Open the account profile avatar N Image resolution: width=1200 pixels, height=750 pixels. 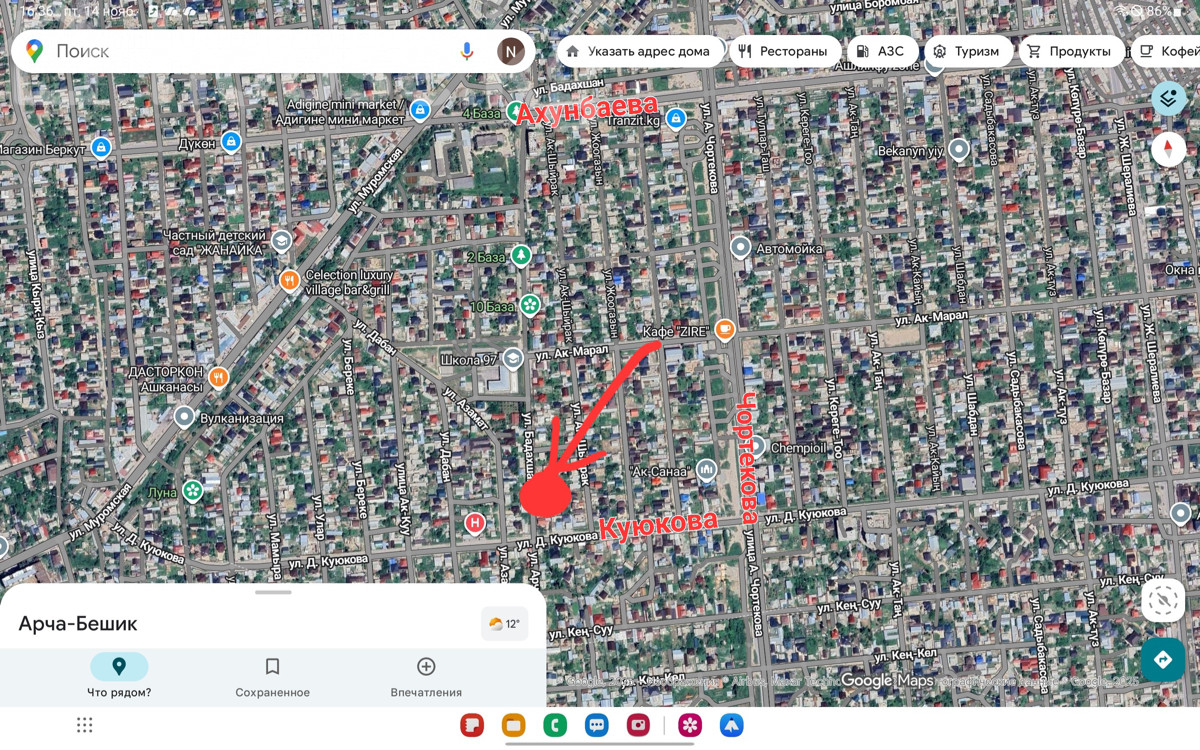coord(511,51)
